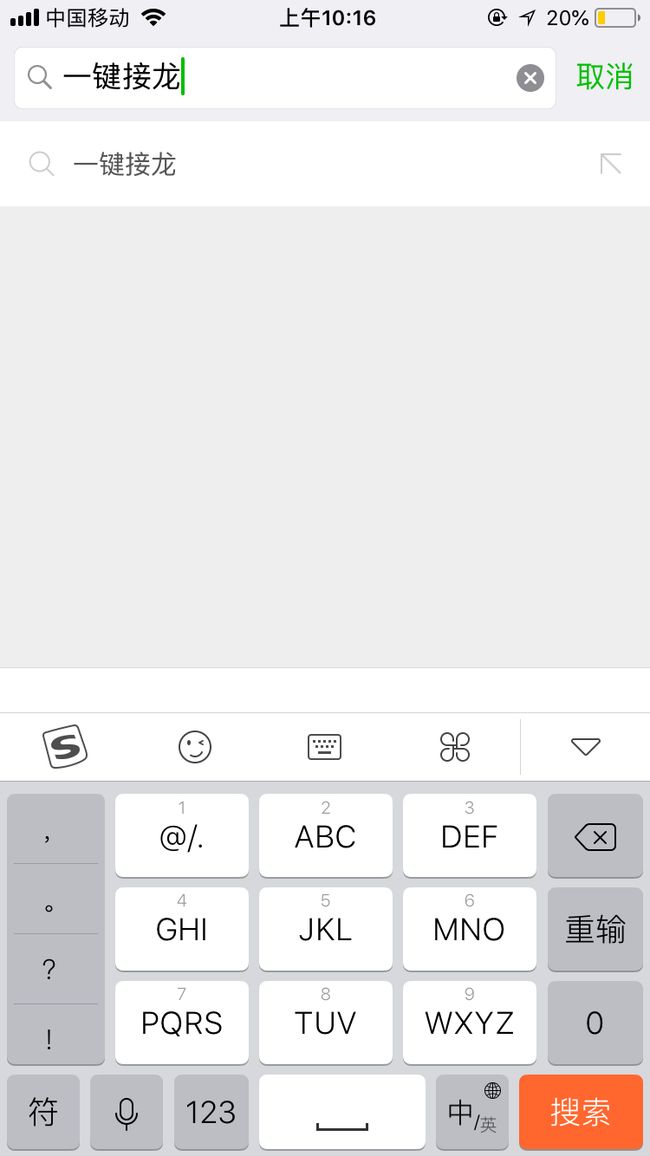Clear the search text with the X icon

click(530, 77)
